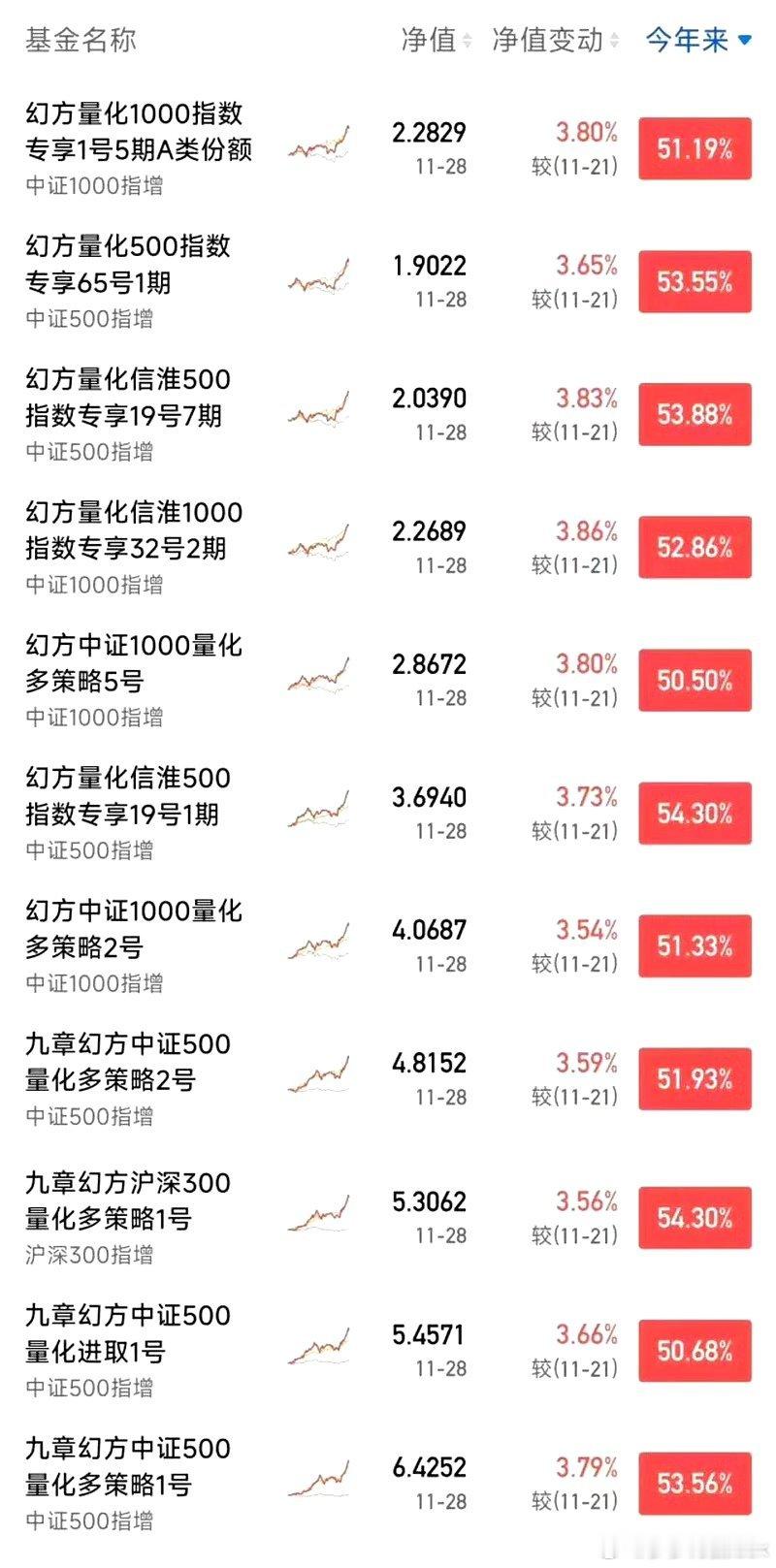Click the 54.30% return button of 幻方量化信淮500指数专享19号1期
Viewport: 776px width, 1568px height.
coord(695,813)
